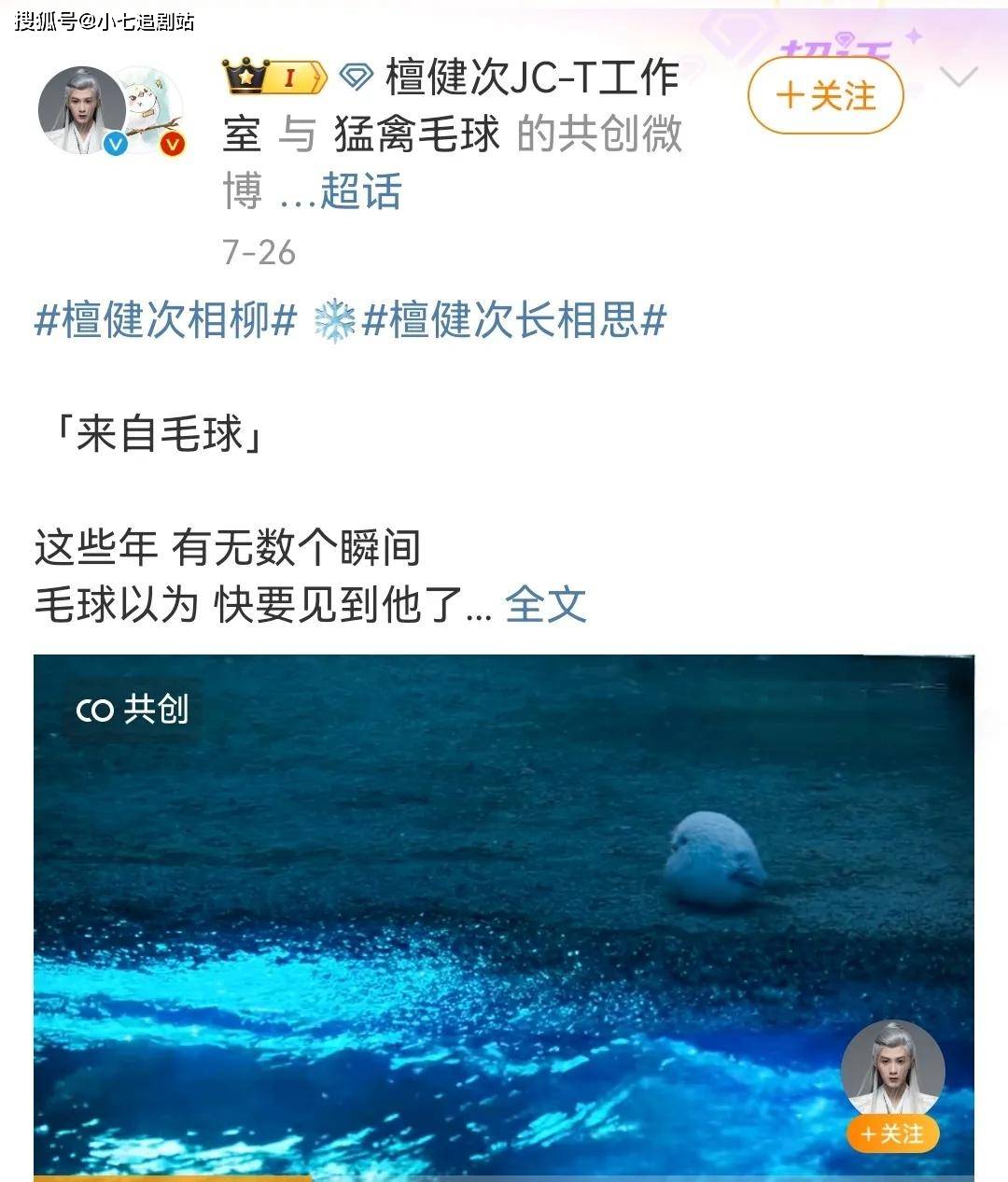Follow the account with +关注 button
1008x1182 pixels.
(826, 96)
